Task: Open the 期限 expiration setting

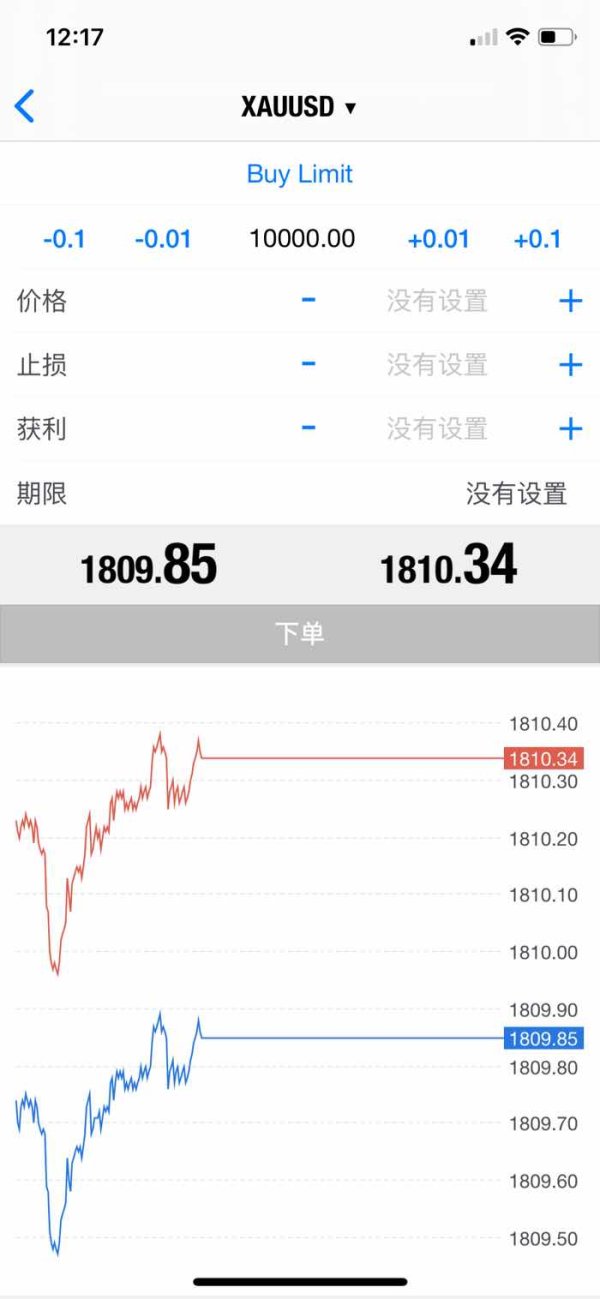Action: coord(516,493)
